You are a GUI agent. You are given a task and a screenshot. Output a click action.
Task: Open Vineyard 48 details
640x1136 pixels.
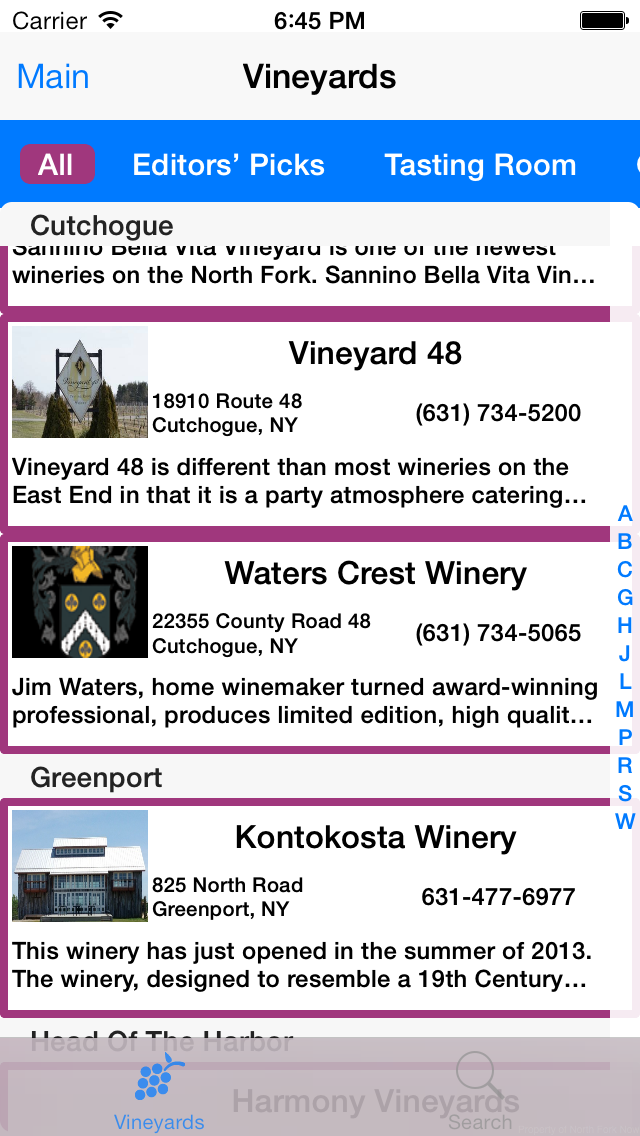pyautogui.click(x=375, y=353)
